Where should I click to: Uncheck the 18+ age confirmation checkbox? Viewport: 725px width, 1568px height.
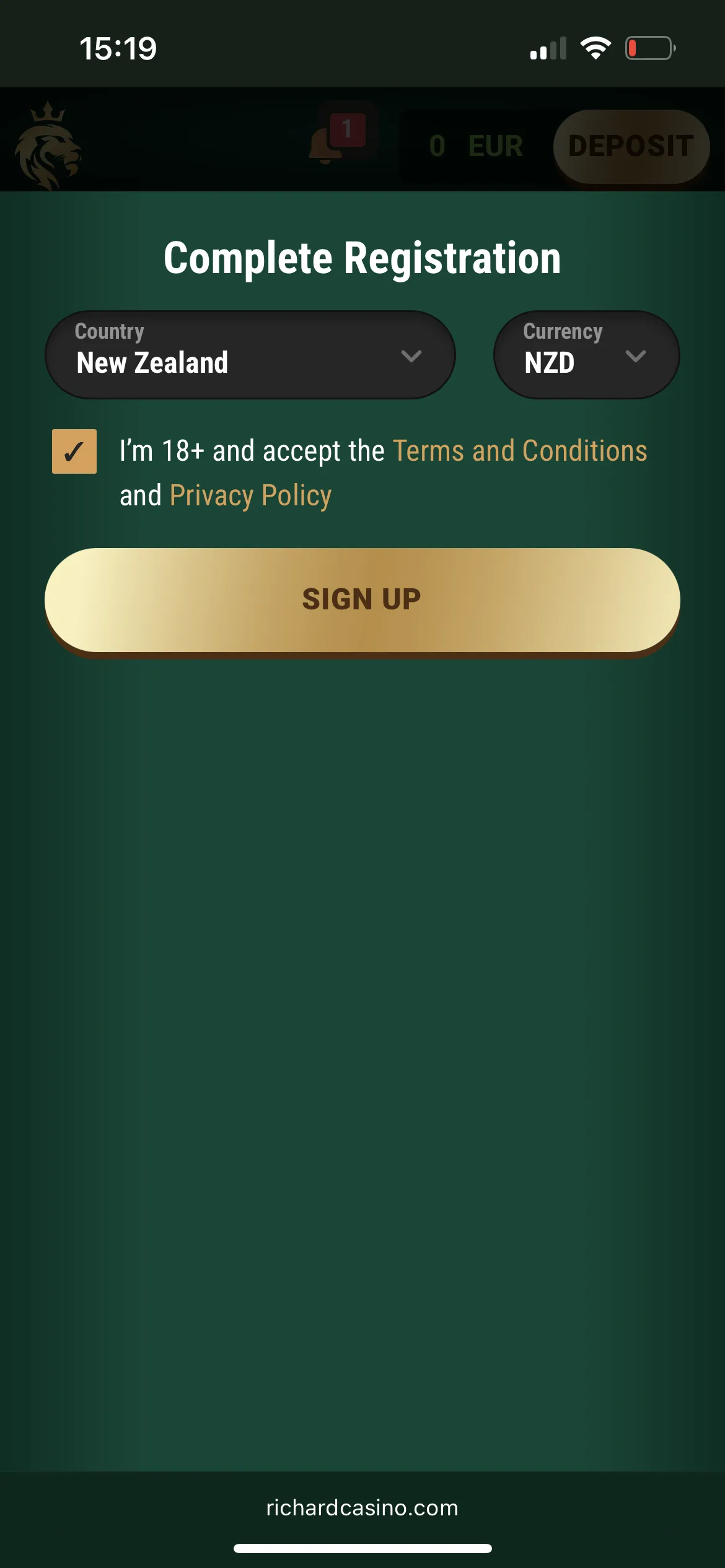[74, 451]
